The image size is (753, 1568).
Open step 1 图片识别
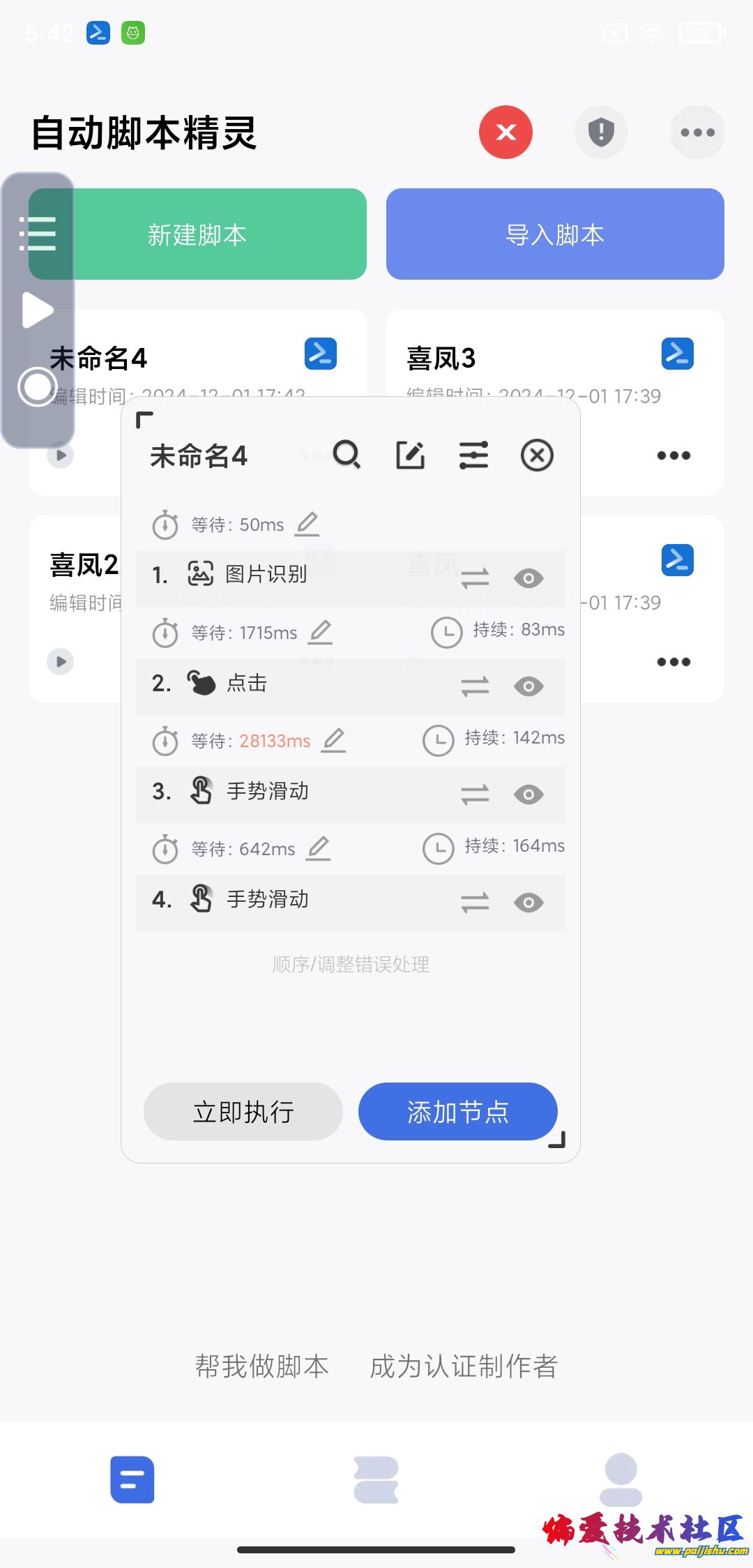265,575
